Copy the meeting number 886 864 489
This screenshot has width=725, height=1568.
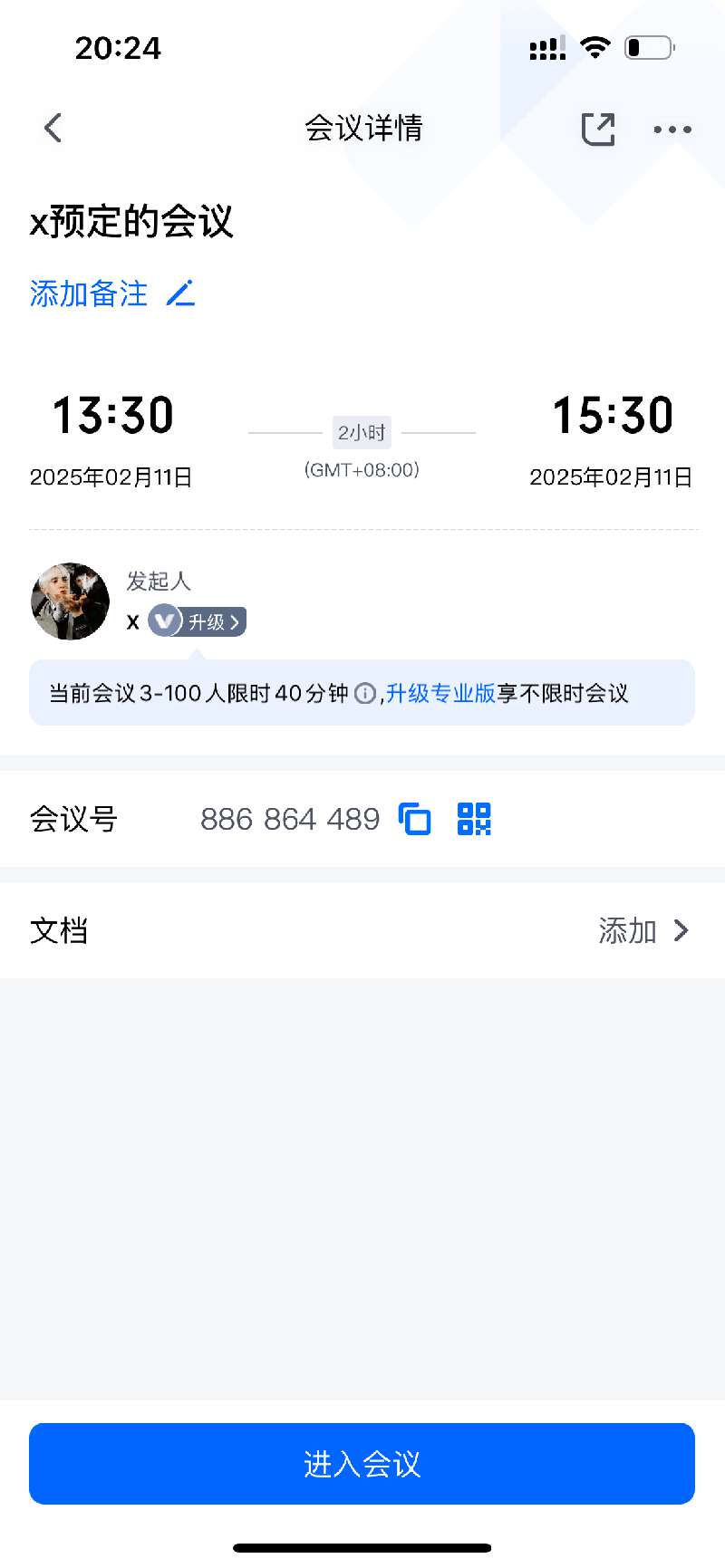tap(415, 819)
